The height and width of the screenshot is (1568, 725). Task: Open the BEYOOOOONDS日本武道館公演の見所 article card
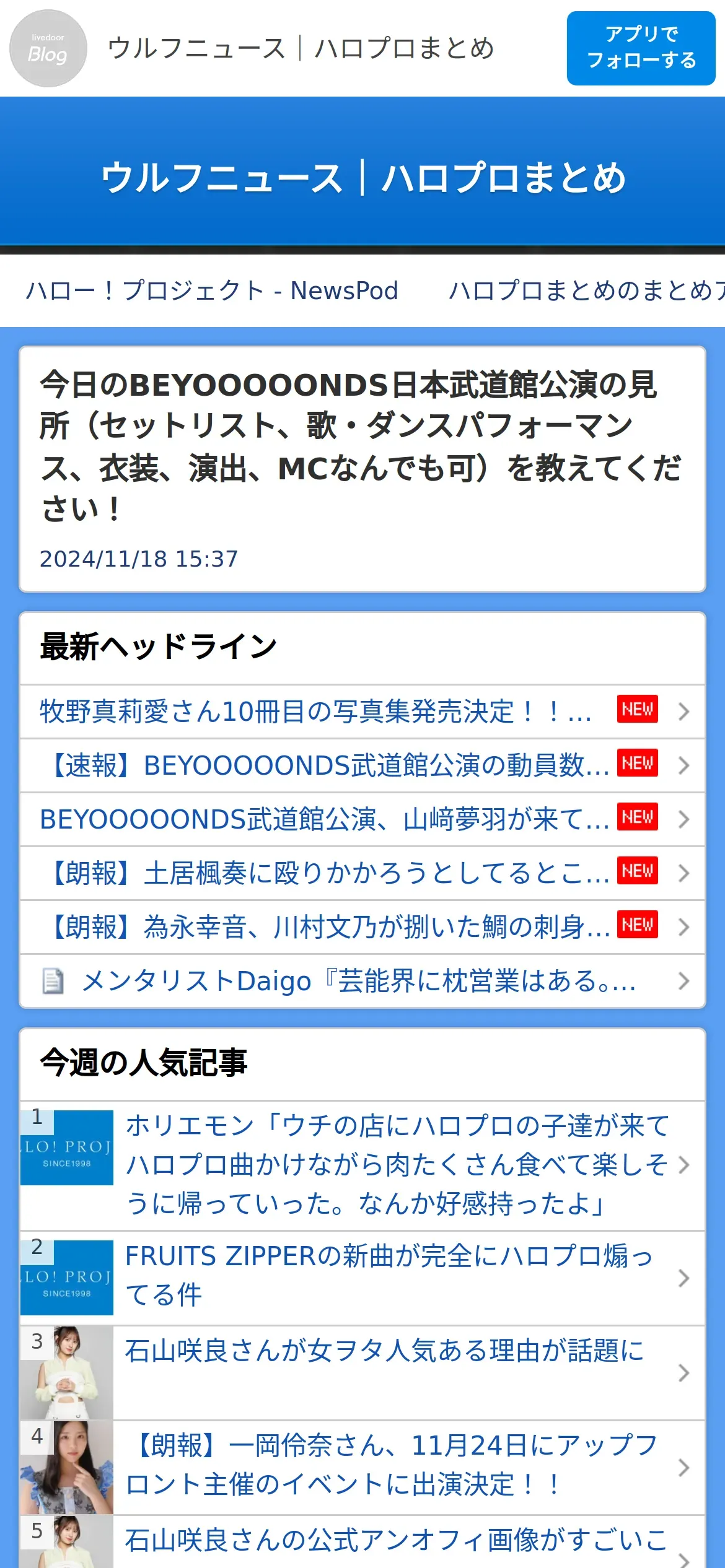click(362, 469)
